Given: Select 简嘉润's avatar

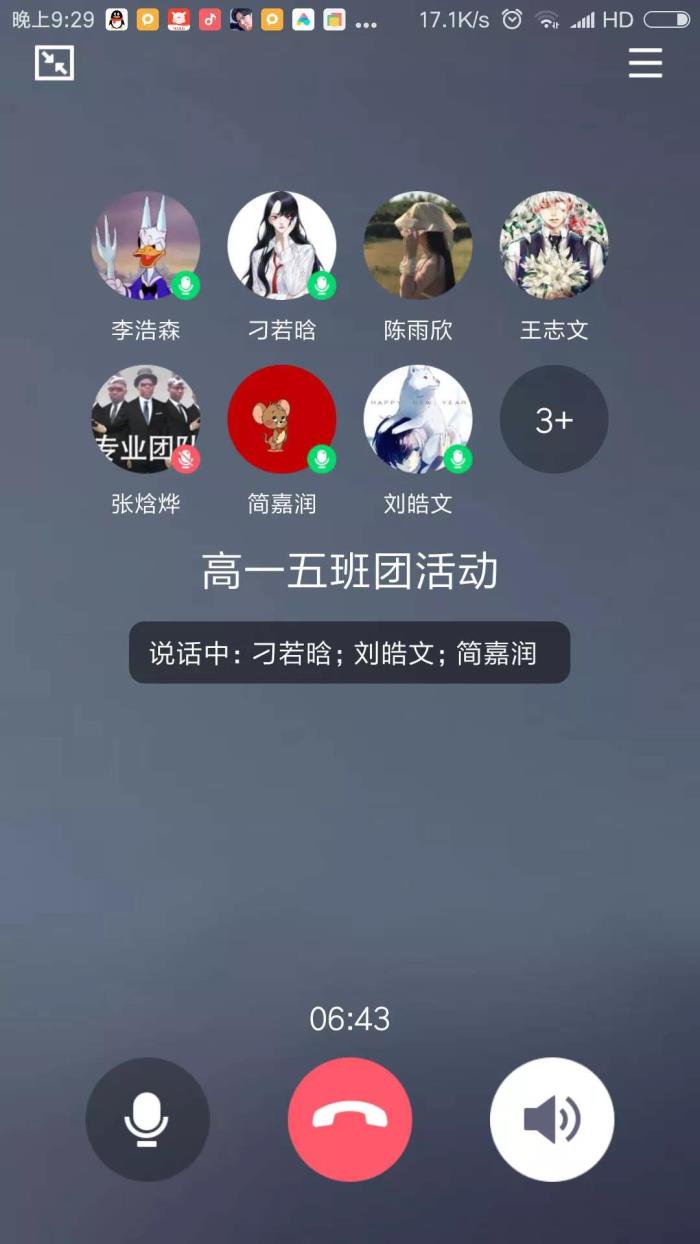Looking at the screenshot, I should click(x=282, y=419).
